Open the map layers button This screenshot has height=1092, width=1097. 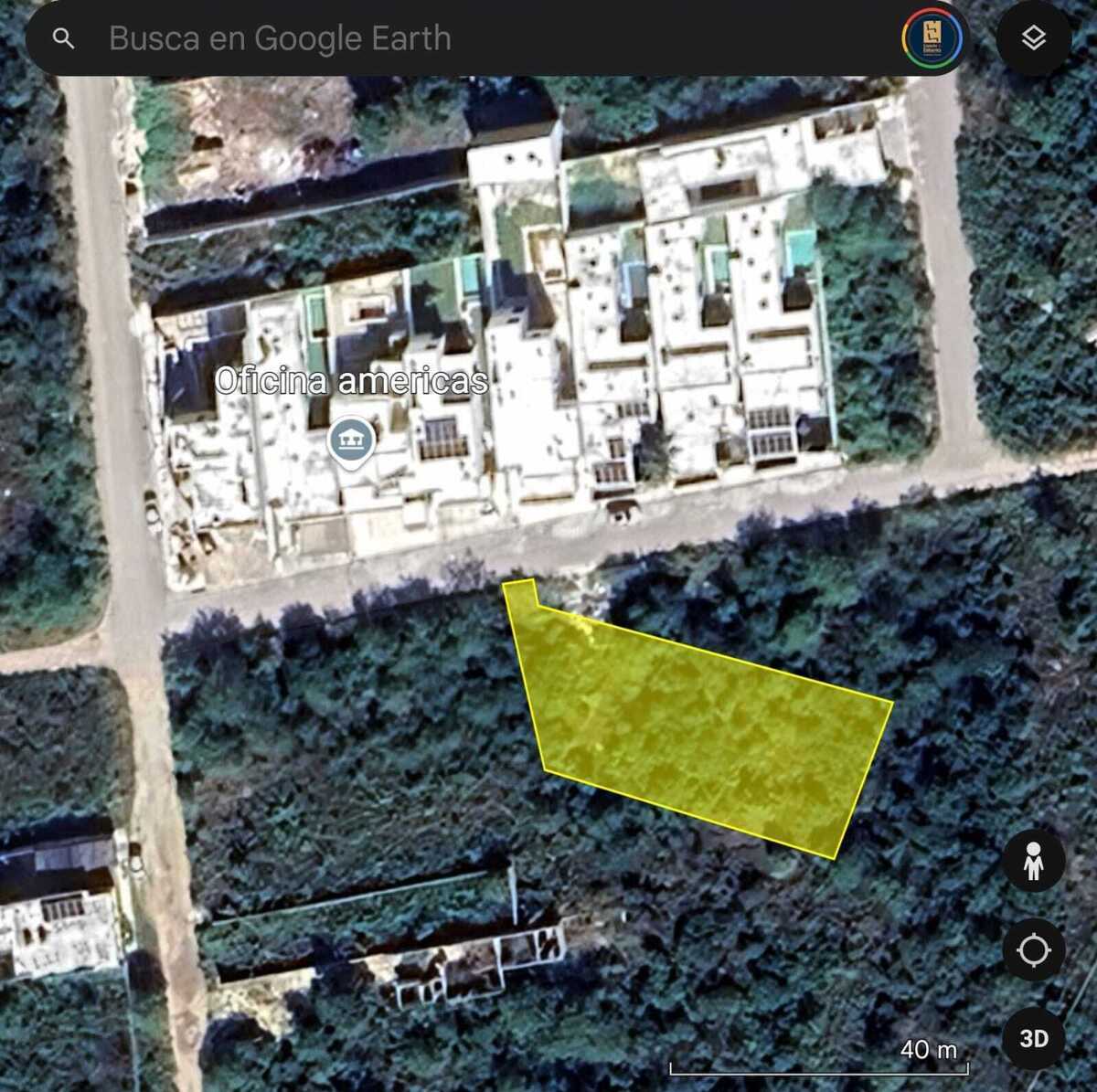[1033, 38]
